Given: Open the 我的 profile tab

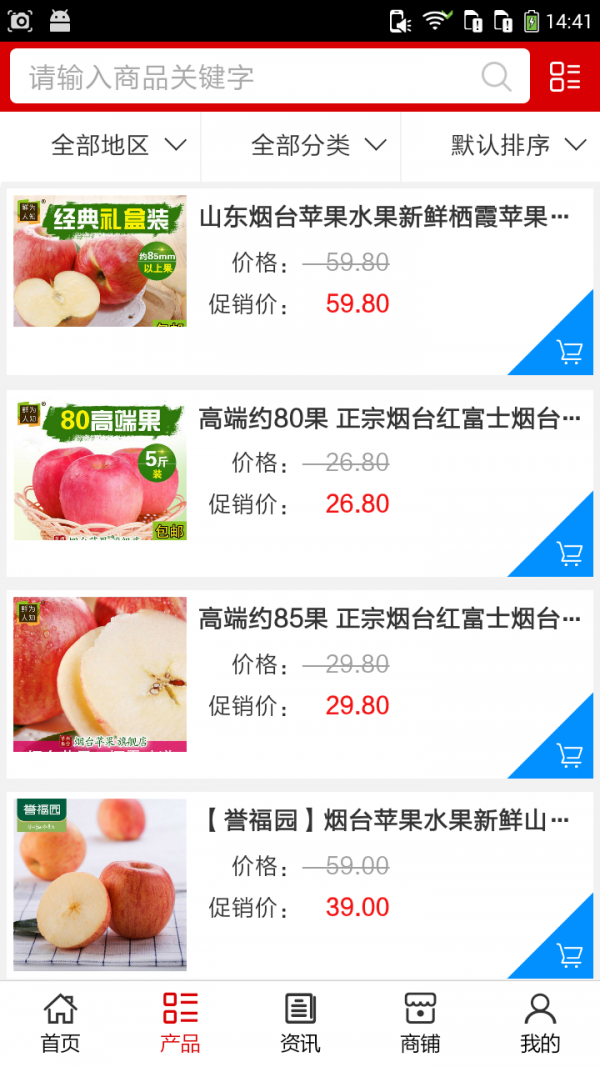Looking at the screenshot, I should 540,1023.
